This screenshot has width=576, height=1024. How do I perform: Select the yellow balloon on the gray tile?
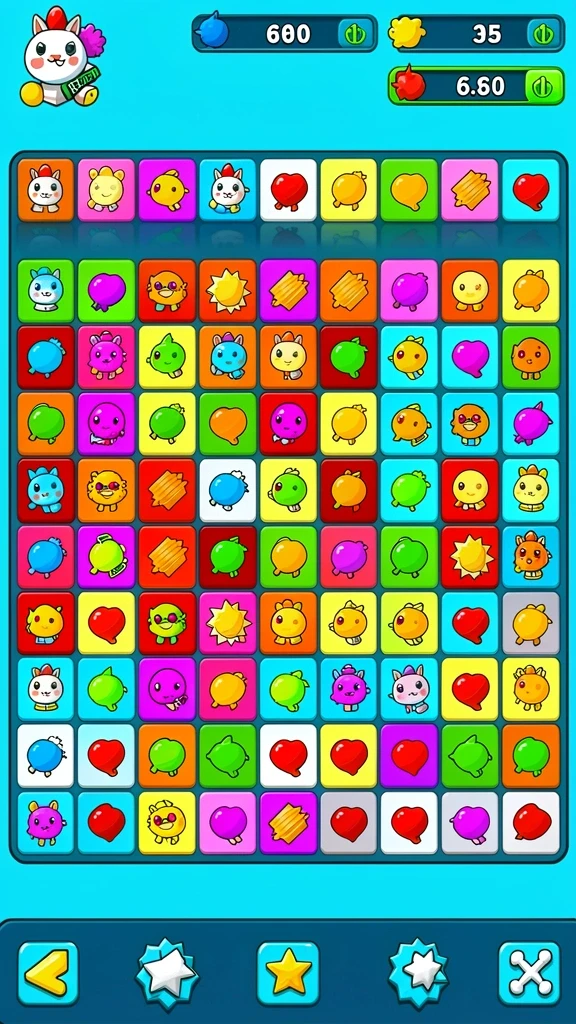530,622
